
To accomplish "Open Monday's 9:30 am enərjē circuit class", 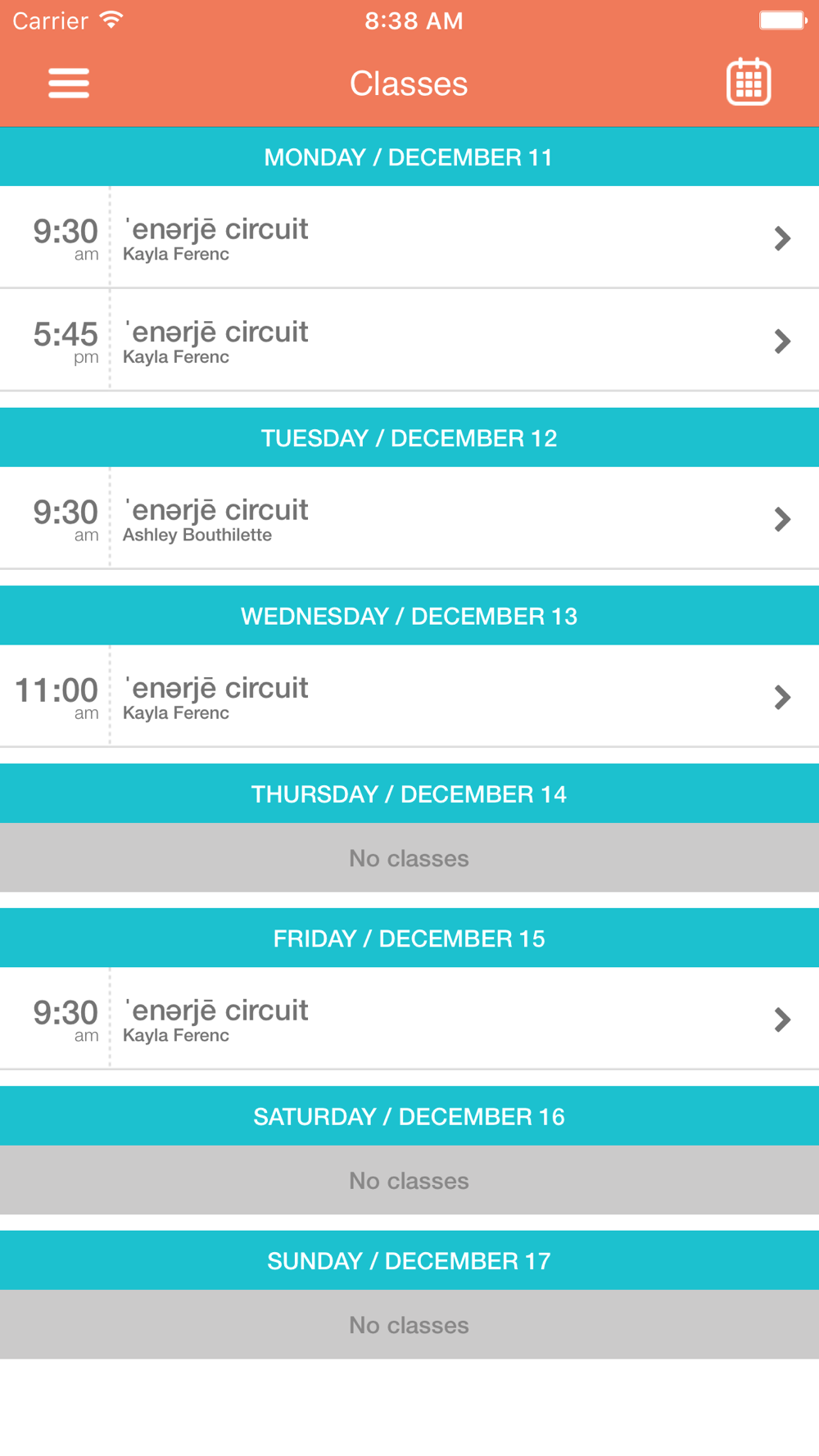I will click(409, 237).
